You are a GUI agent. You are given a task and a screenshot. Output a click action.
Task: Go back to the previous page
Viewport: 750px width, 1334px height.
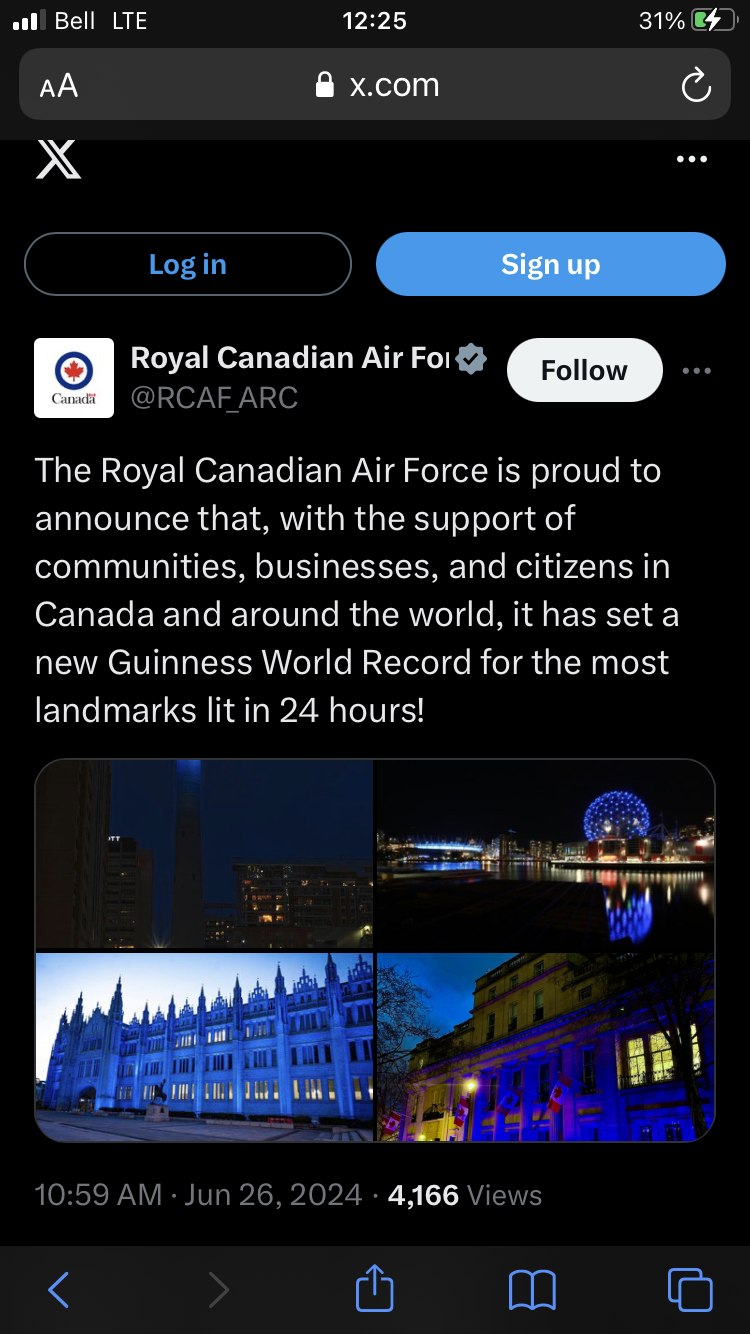(x=59, y=1290)
